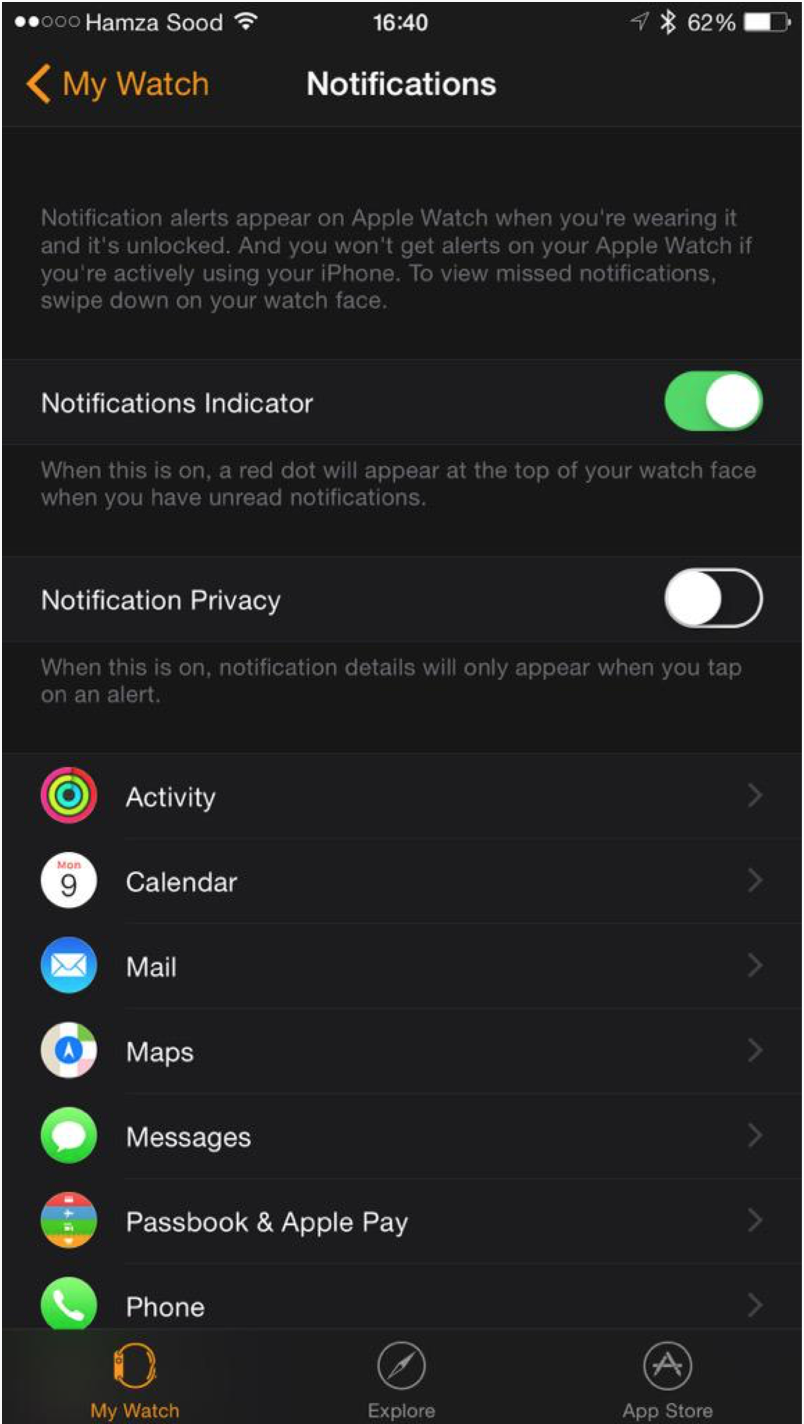This screenshot has width=804, height=1424.
Task: Open Messages using its green bubble icon
Action: point(67,1136)
